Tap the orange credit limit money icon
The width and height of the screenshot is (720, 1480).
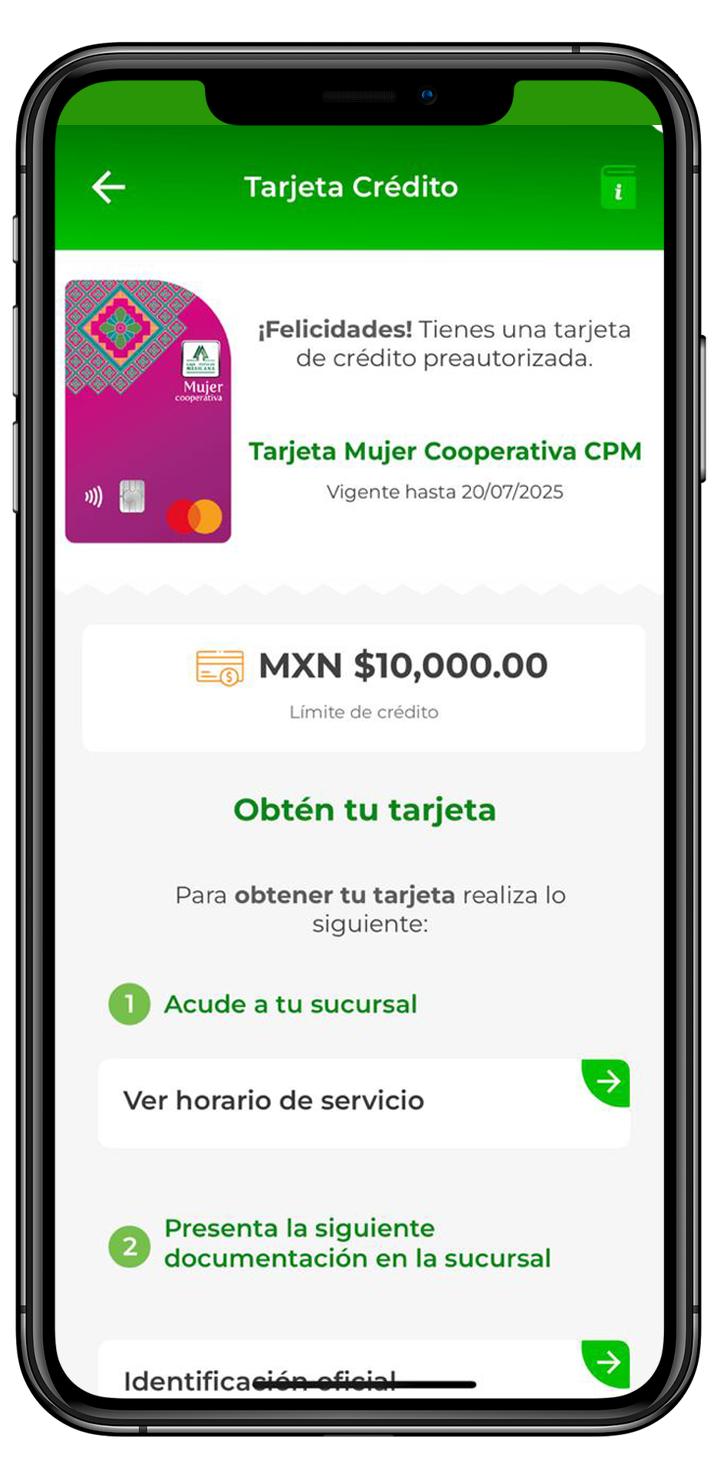point(221,665)
